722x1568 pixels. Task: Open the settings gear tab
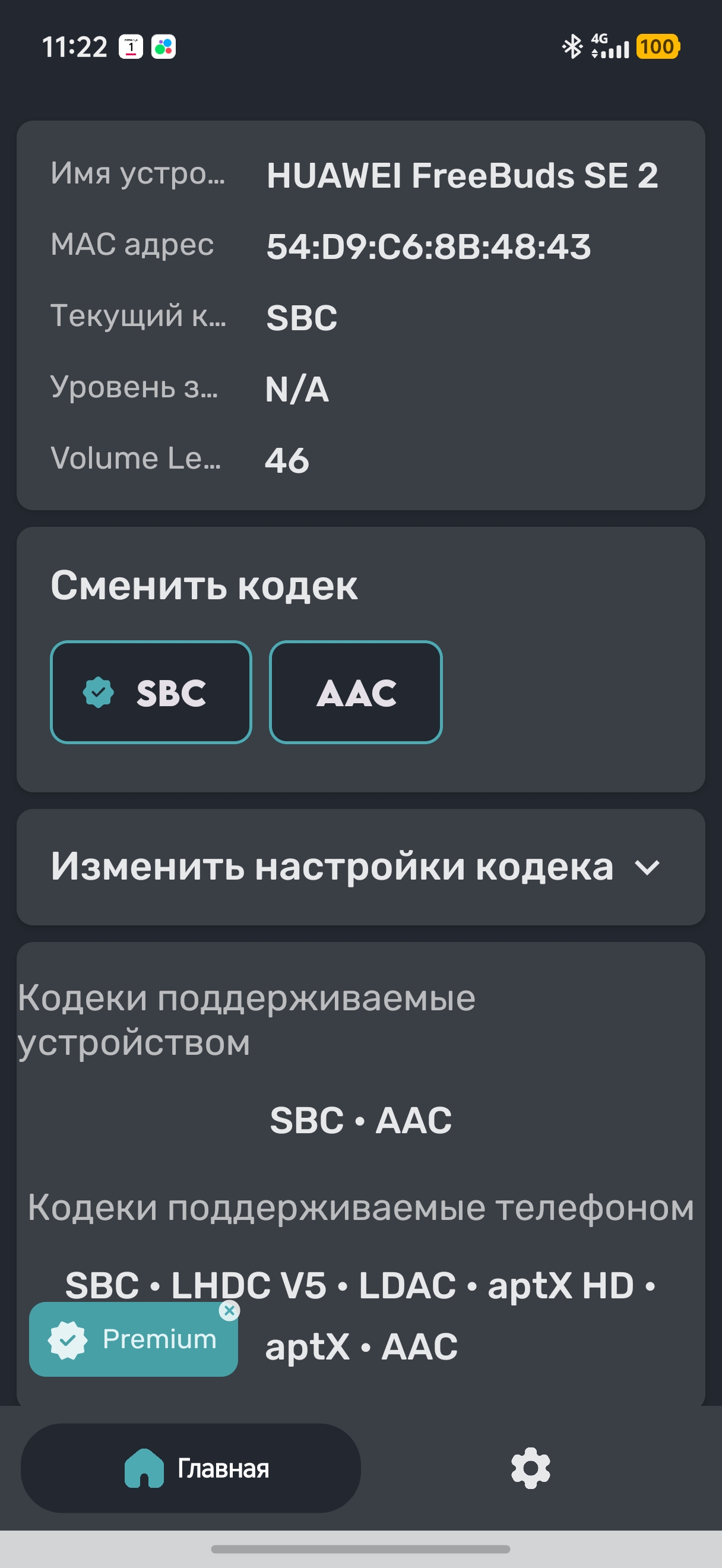click(530, 1468)
